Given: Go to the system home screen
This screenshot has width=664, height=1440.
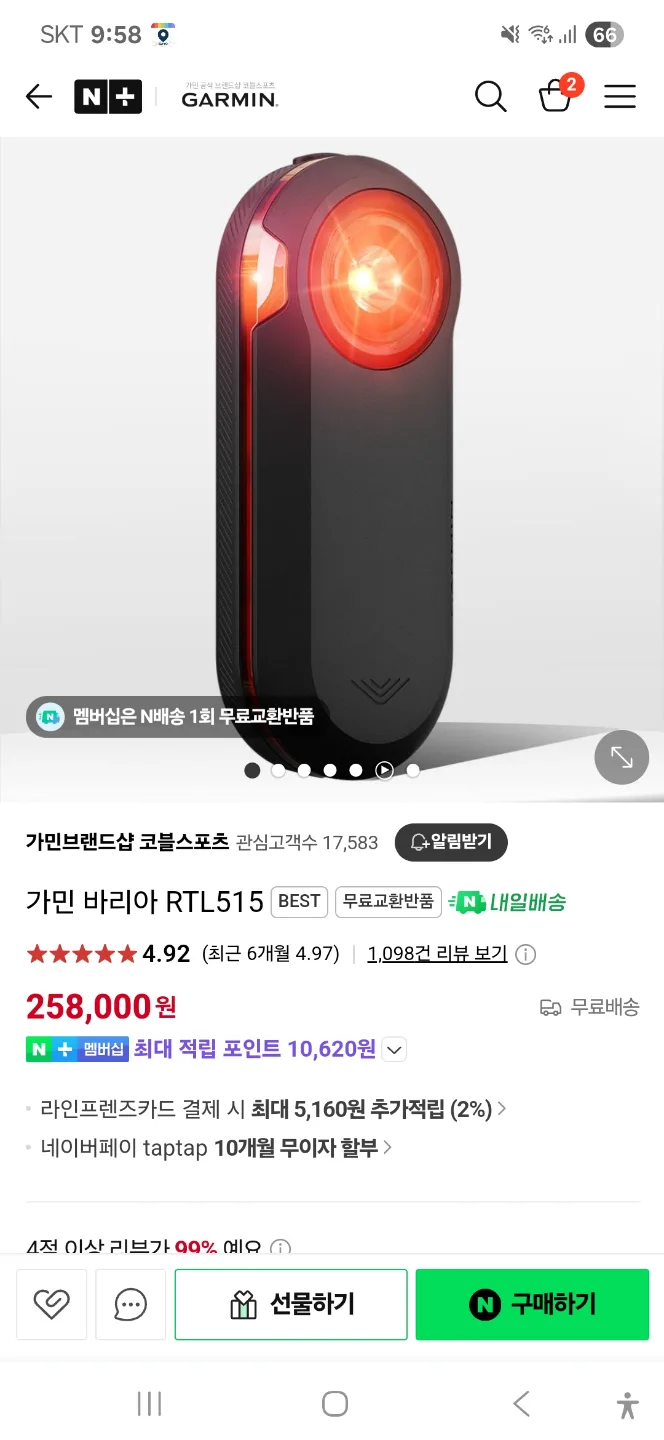Looking at the screenshot, I should 334,1404.
